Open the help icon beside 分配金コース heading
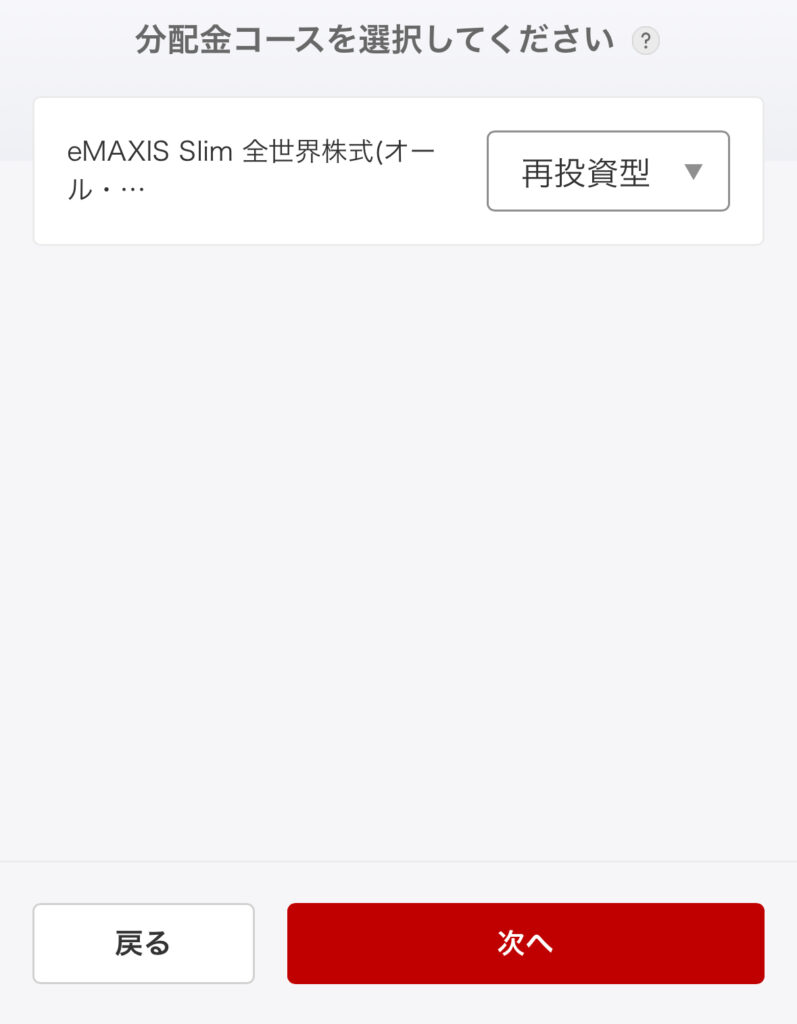The height and width of the screenshot is (1024, 797). (646, 41)
